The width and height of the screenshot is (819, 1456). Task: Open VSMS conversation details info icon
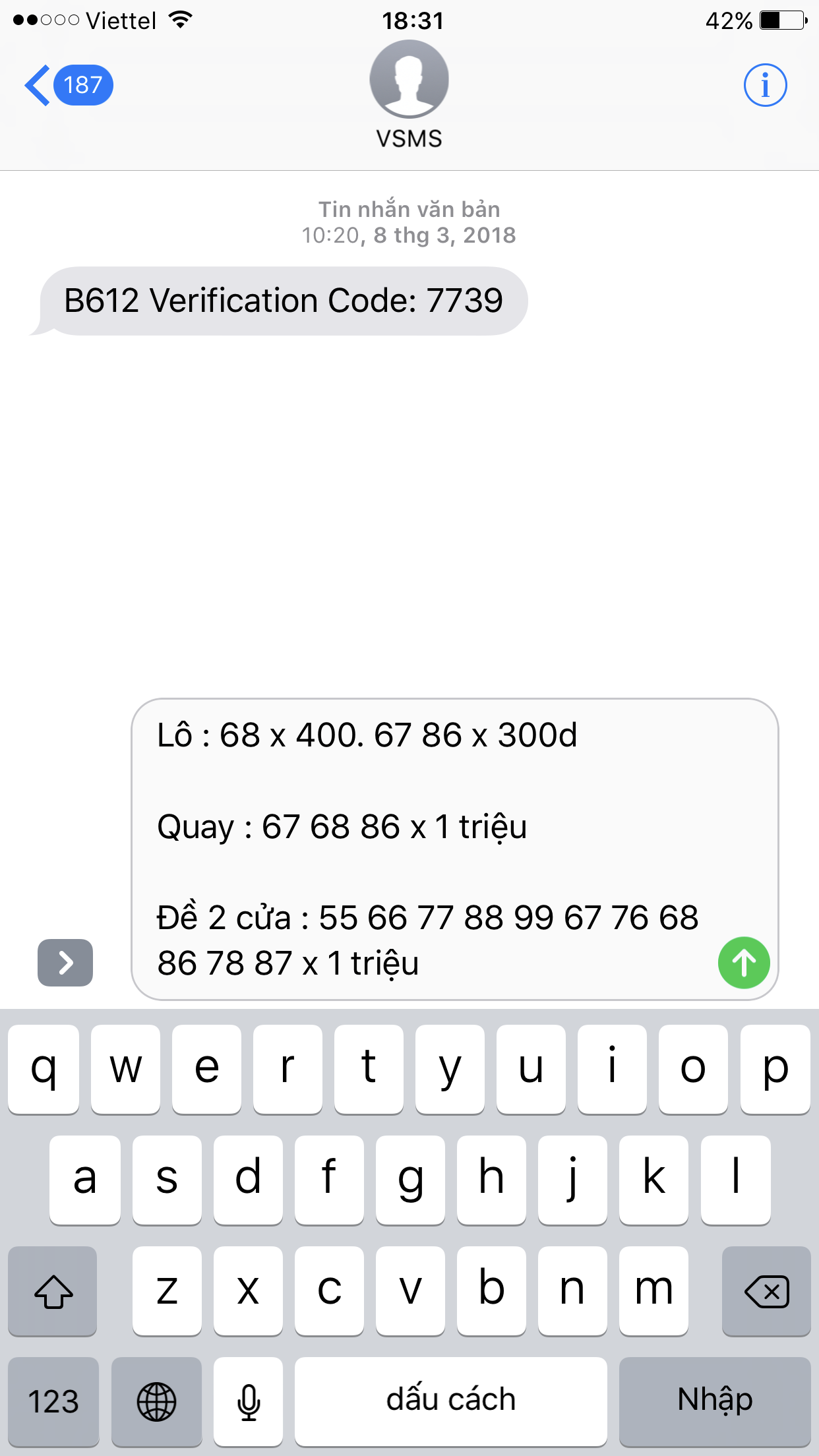coord(765,85)
